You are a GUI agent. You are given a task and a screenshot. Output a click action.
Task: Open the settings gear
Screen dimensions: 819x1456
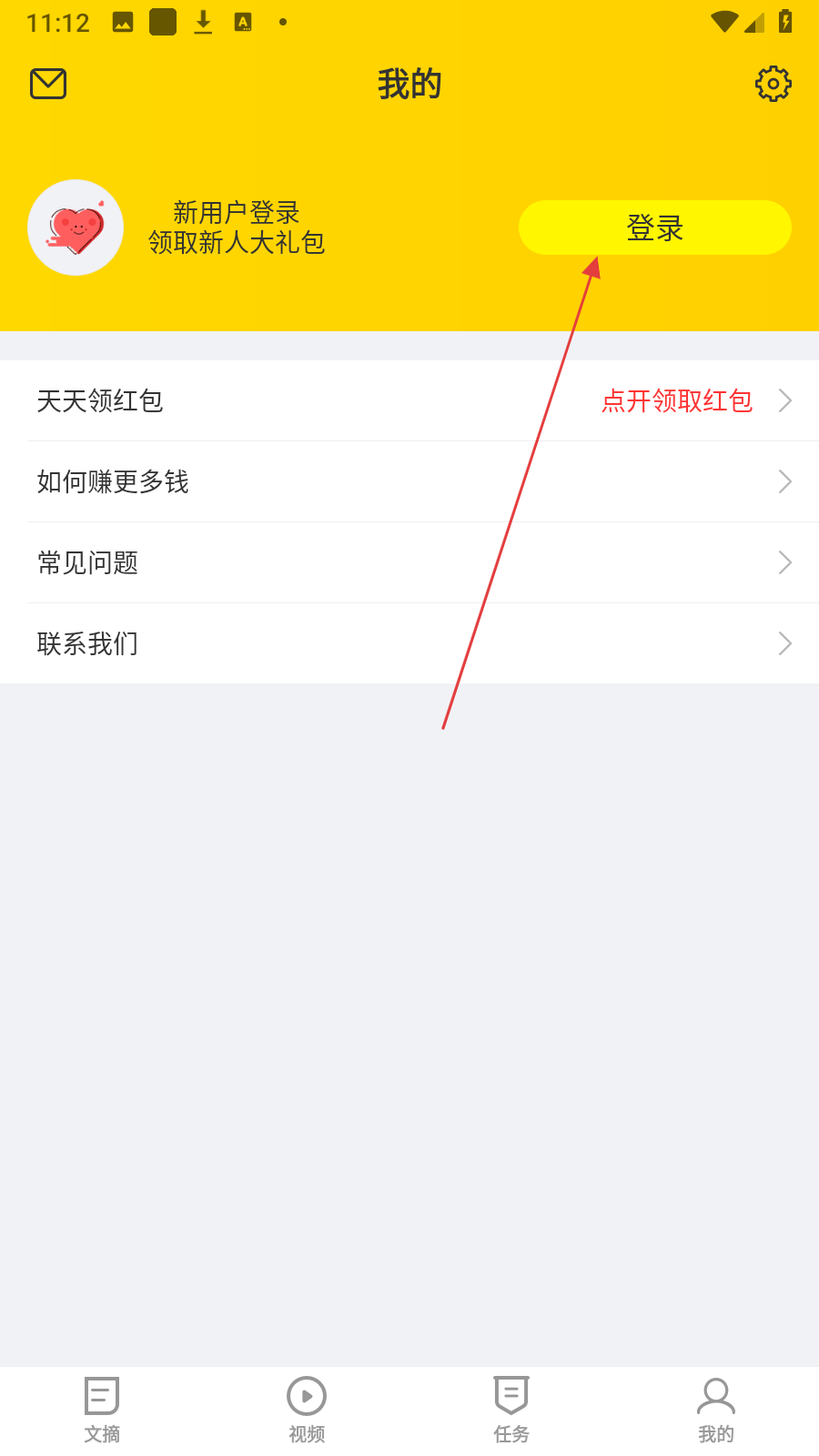pyautogui.click(x=773, y=84)
